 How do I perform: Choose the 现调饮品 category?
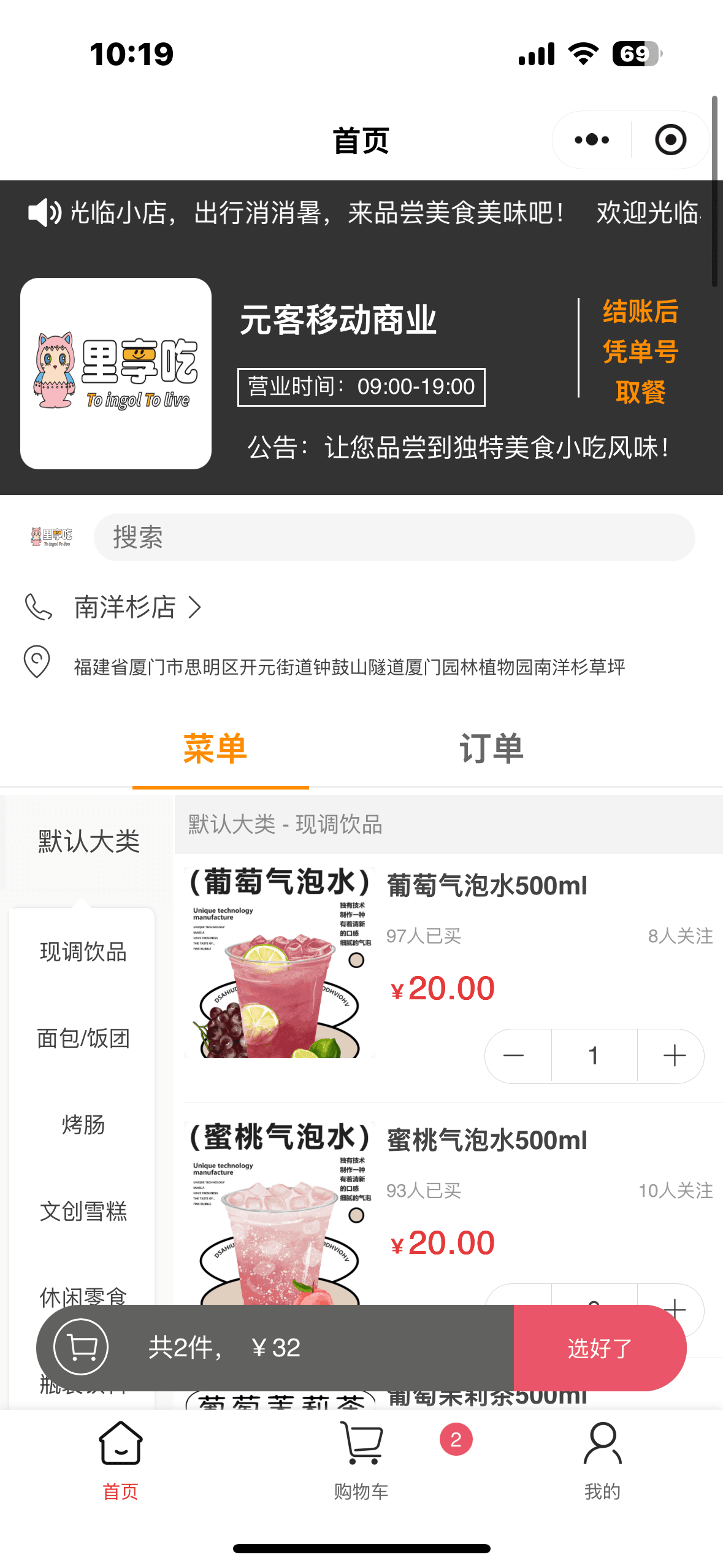[x=83, y=952]
